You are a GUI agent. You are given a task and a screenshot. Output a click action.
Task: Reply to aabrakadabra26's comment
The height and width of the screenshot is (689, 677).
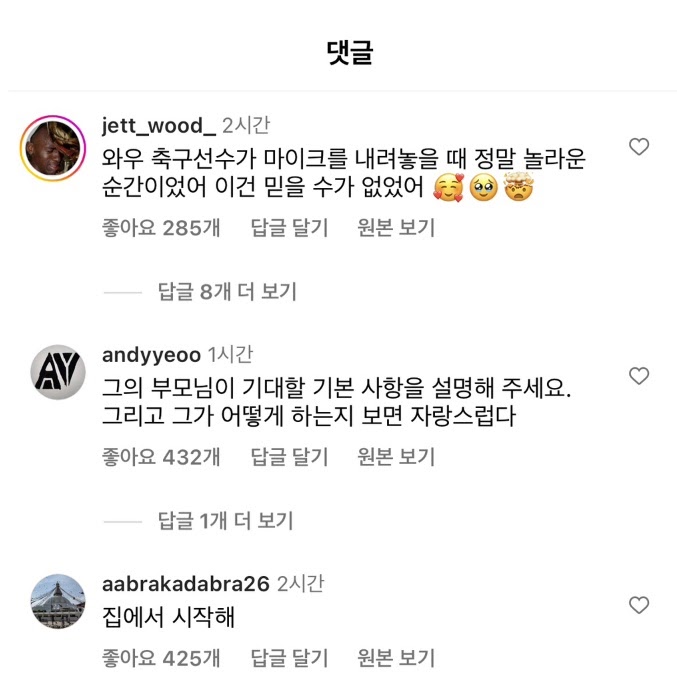pyautogui.click(x=289, y=658)
